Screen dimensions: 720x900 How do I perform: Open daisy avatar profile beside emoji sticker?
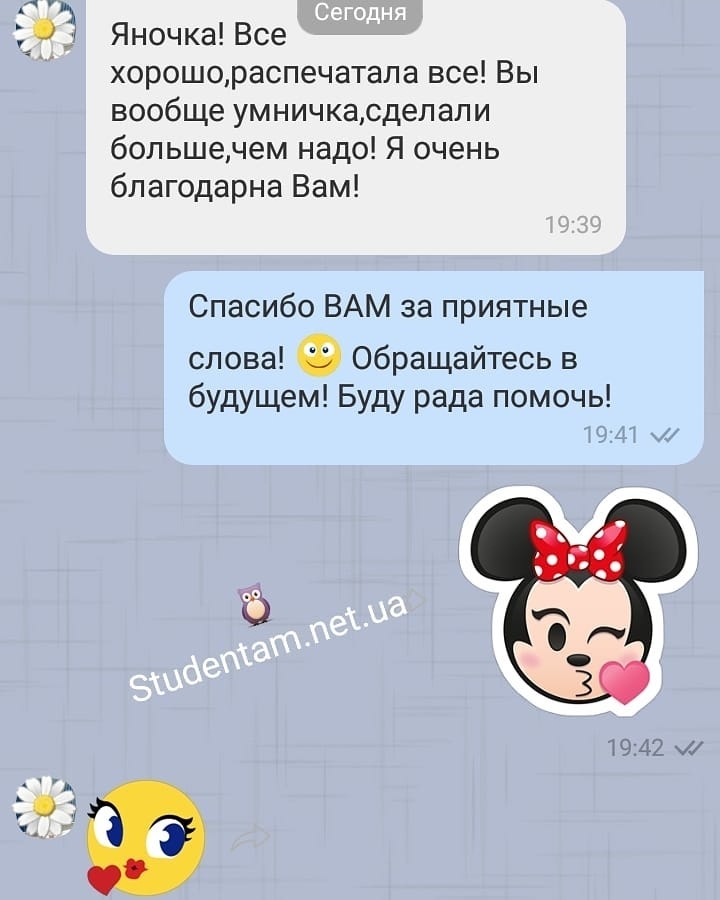point(43,806)
